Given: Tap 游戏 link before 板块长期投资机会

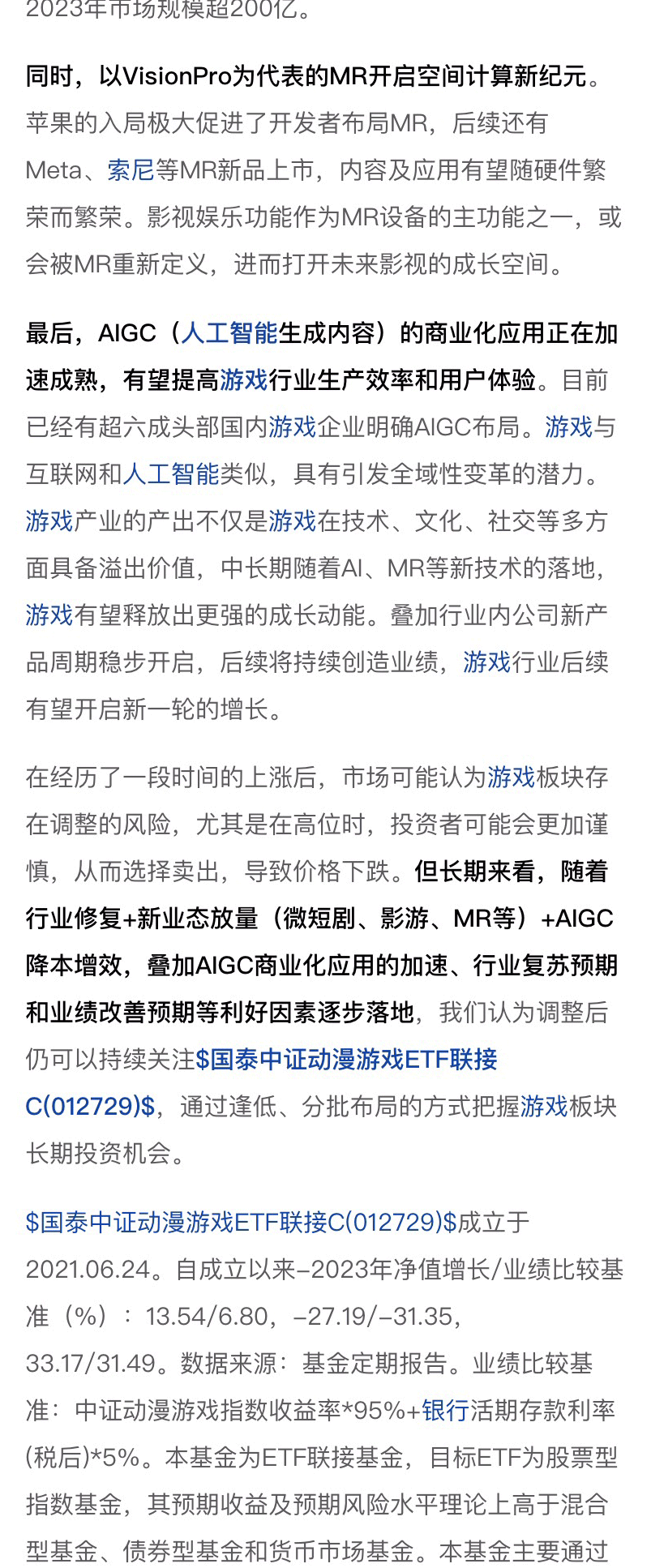Looking at the screenshot, I should (x=543, y=1107).
